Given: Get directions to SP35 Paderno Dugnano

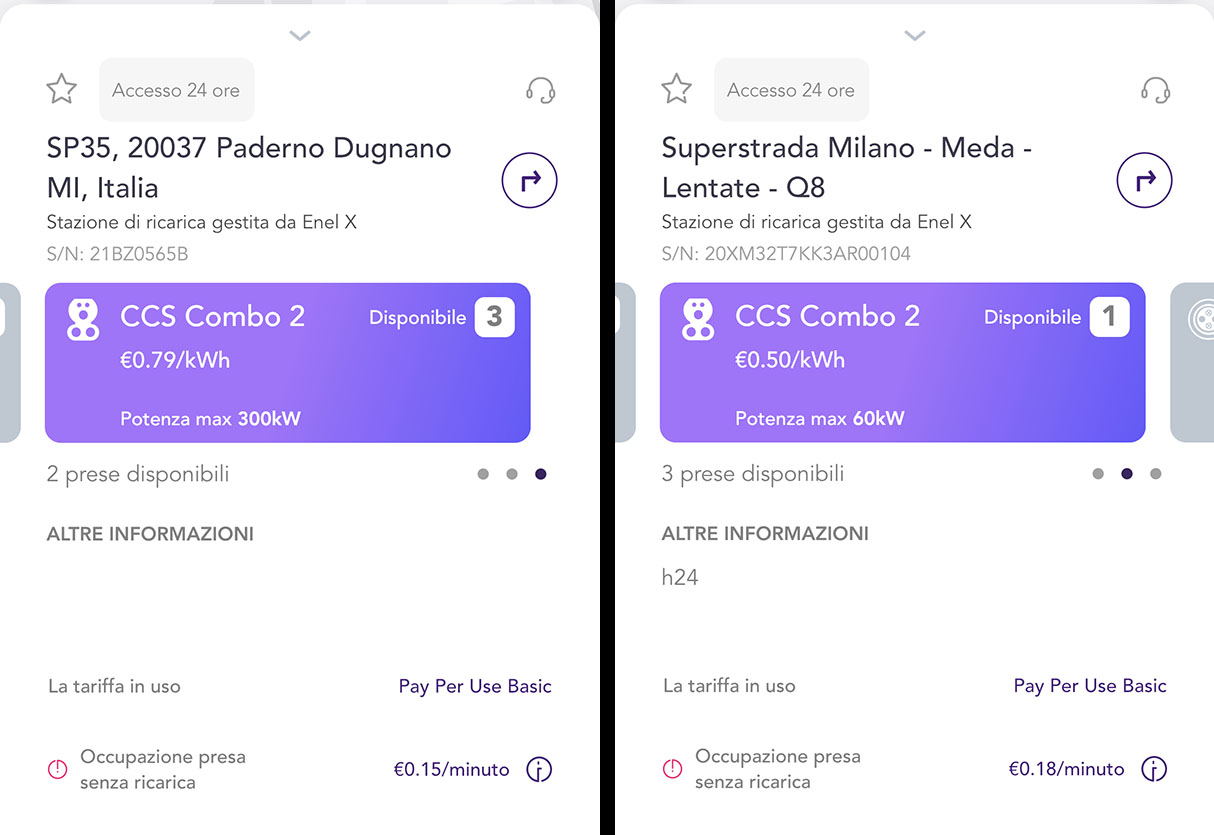Looking at the screenshot, I should click(529, 181).
